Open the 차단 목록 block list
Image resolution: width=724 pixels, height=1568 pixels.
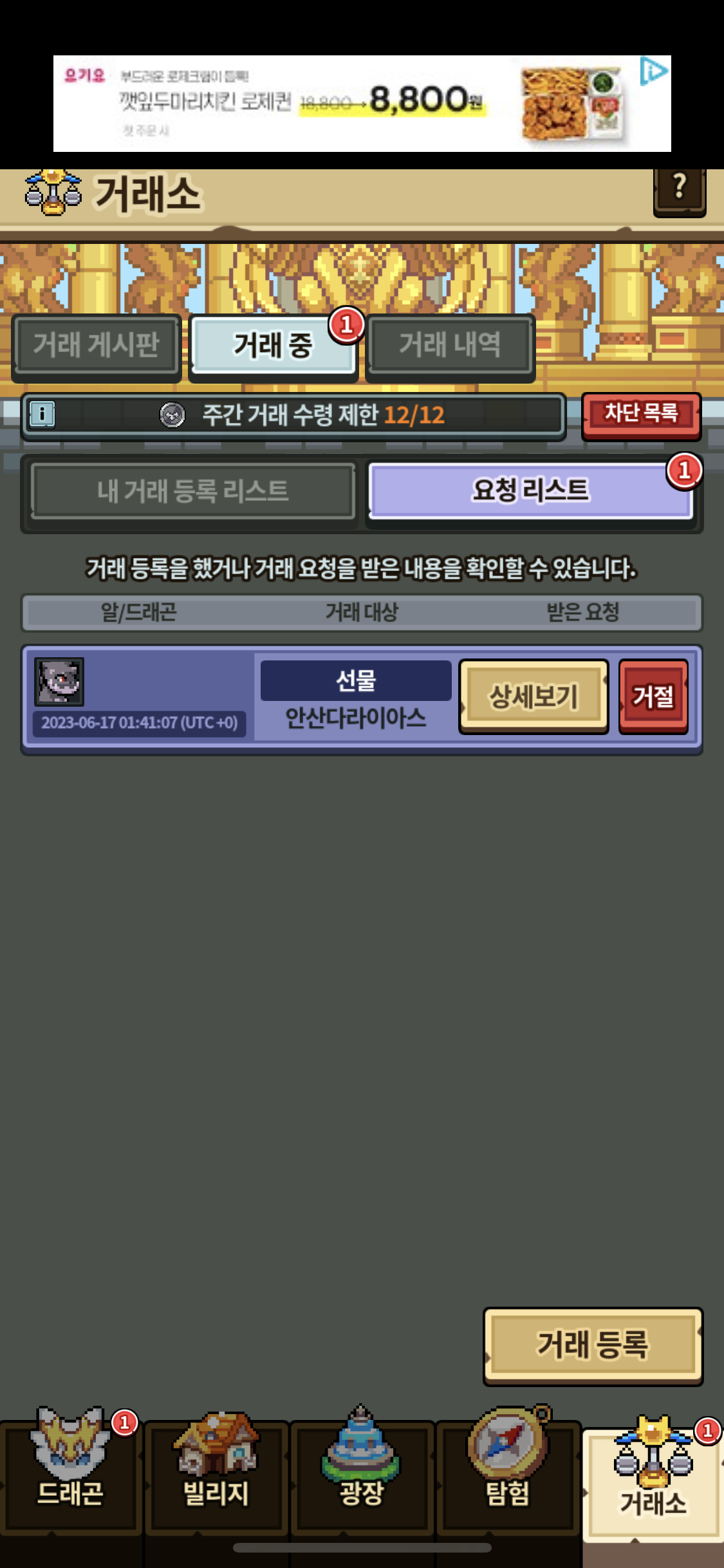640,414
